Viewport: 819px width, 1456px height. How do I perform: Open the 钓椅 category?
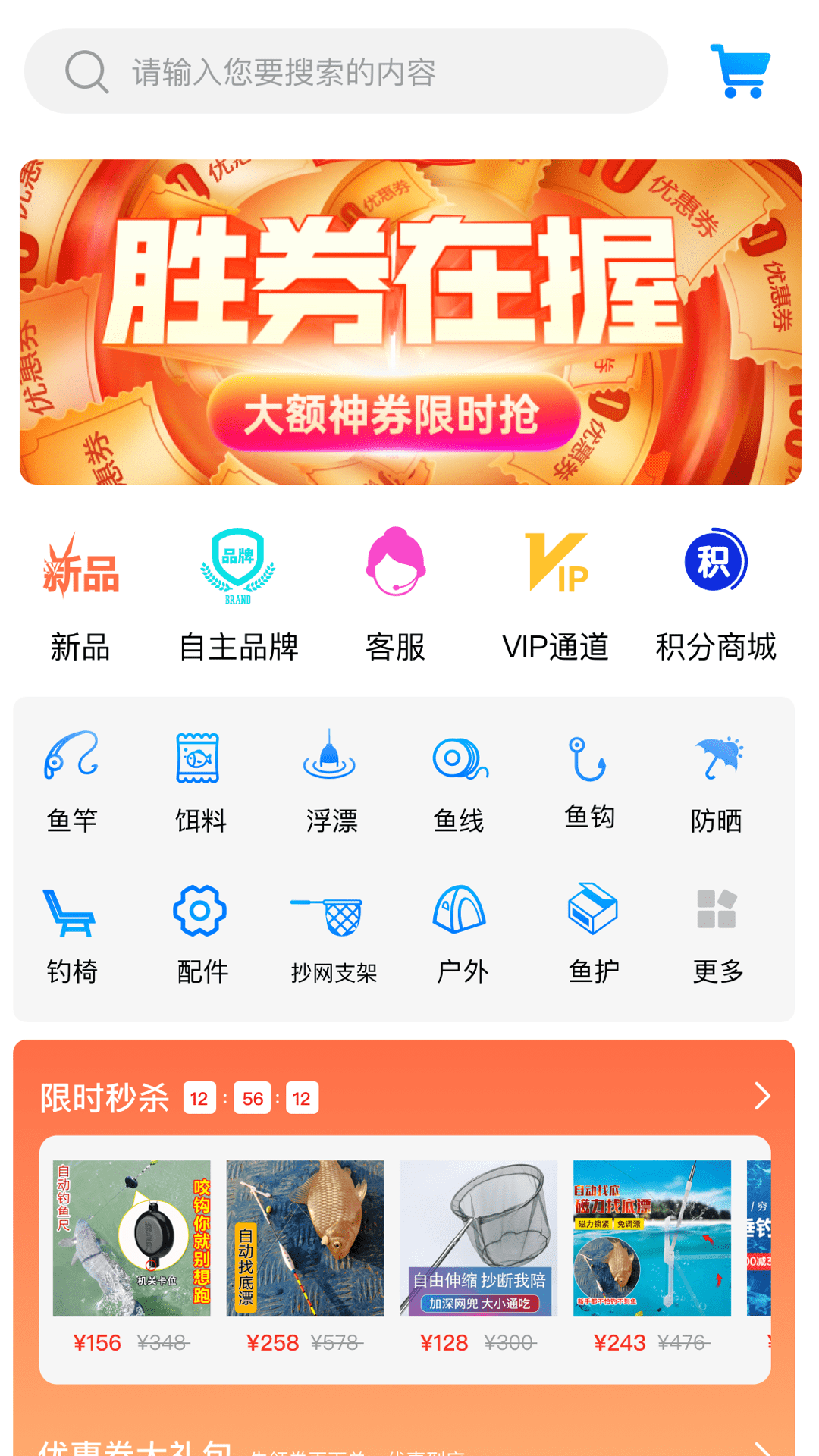[72, 934]
